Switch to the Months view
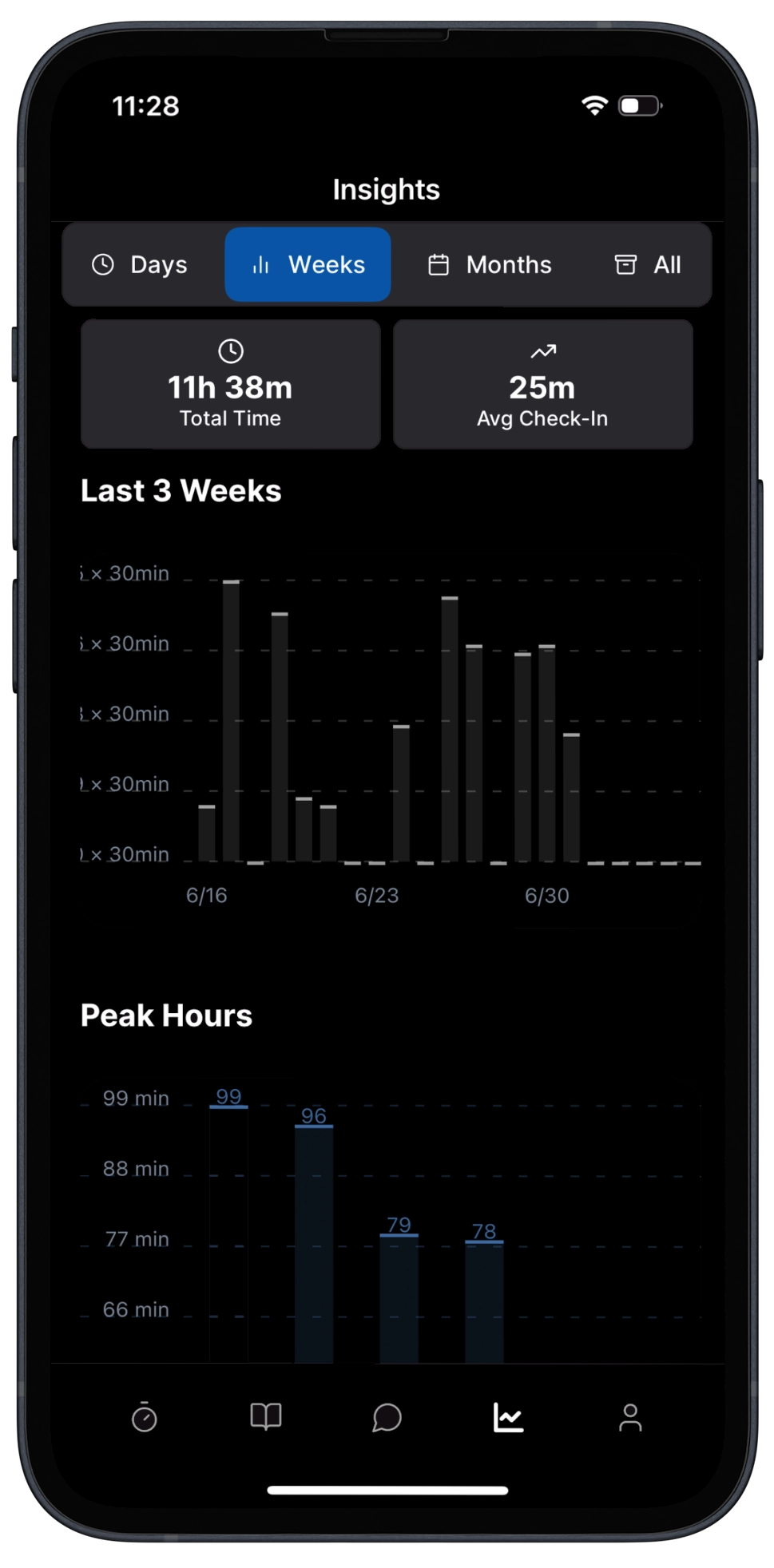Screen dimensions: 774x1568 click(490, 264)
